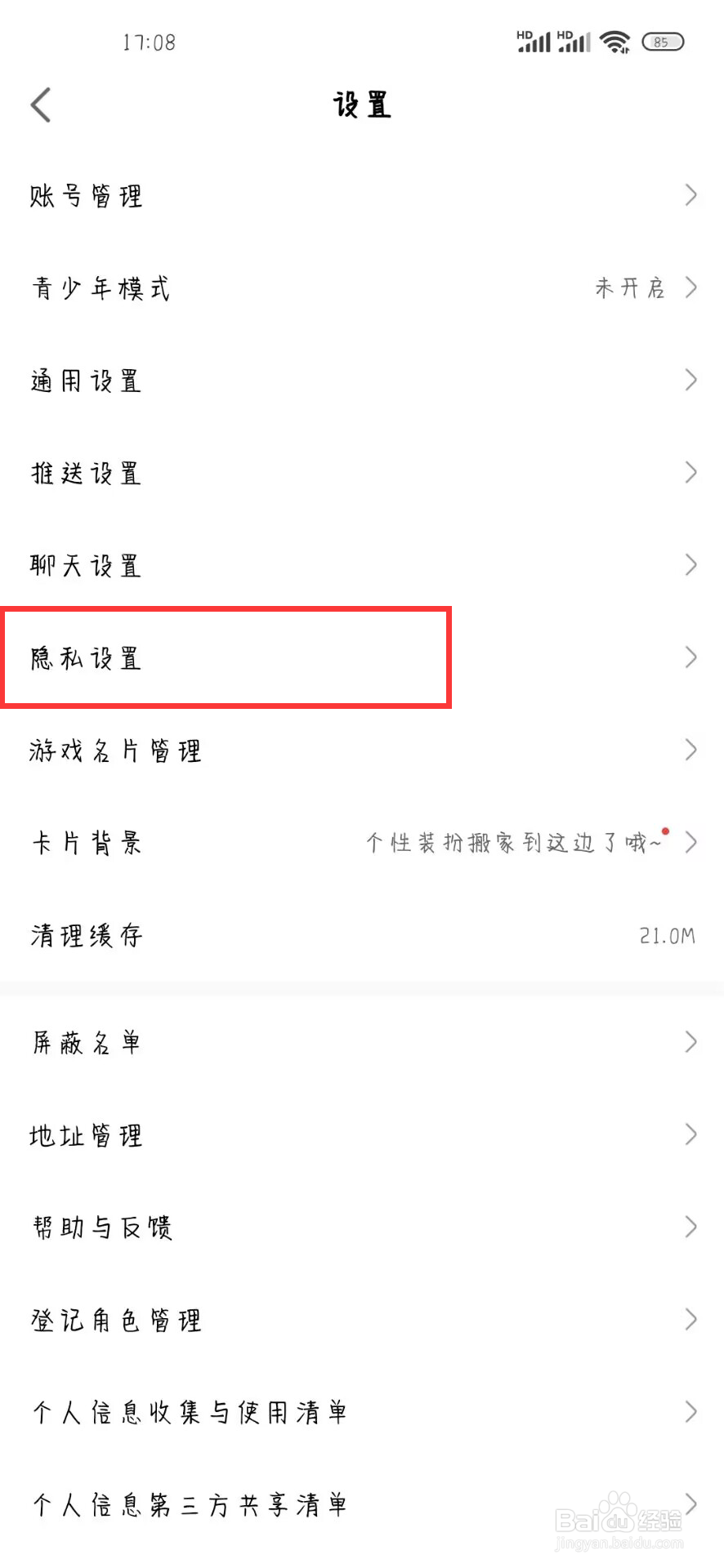This screenshot has height=1568, width=724.
Task: Open 个人信息第三方共享清单 at the bottom
Action: pyautogui.click(x=362, y=1505)
